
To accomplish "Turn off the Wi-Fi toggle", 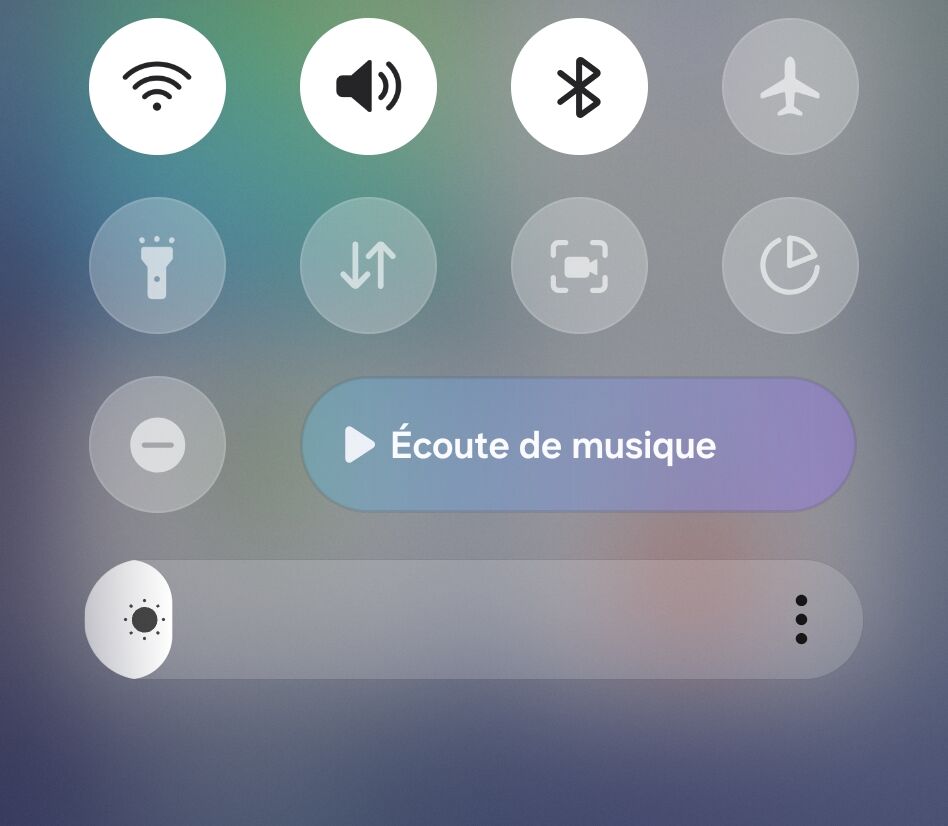I will pyautogui.click(x=157, y=87).
